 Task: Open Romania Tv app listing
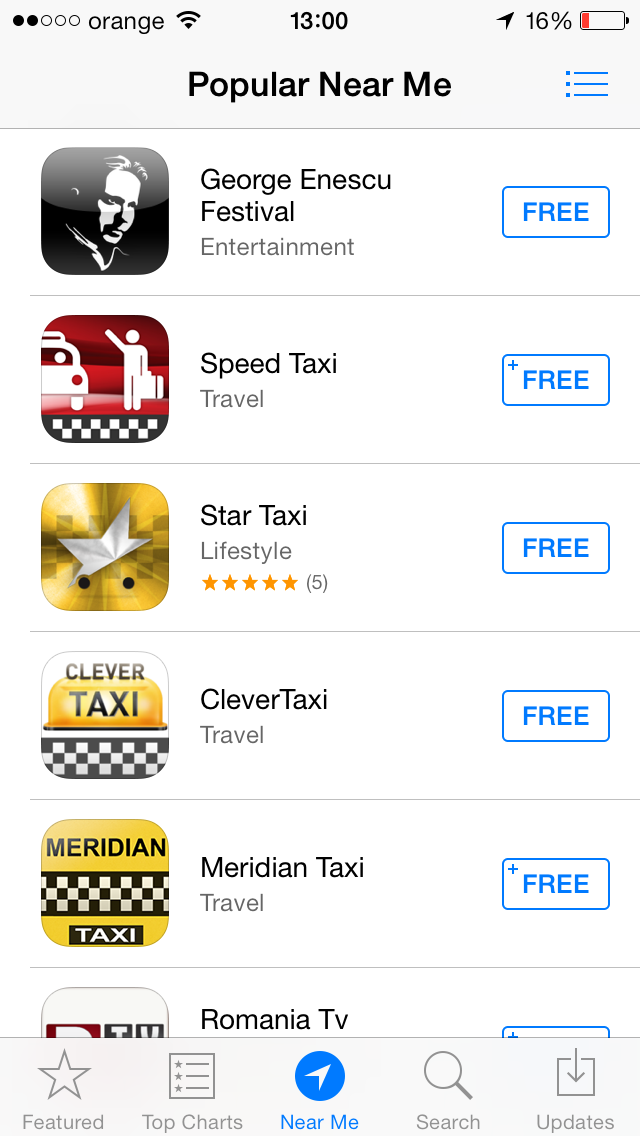pos(274,1018)
